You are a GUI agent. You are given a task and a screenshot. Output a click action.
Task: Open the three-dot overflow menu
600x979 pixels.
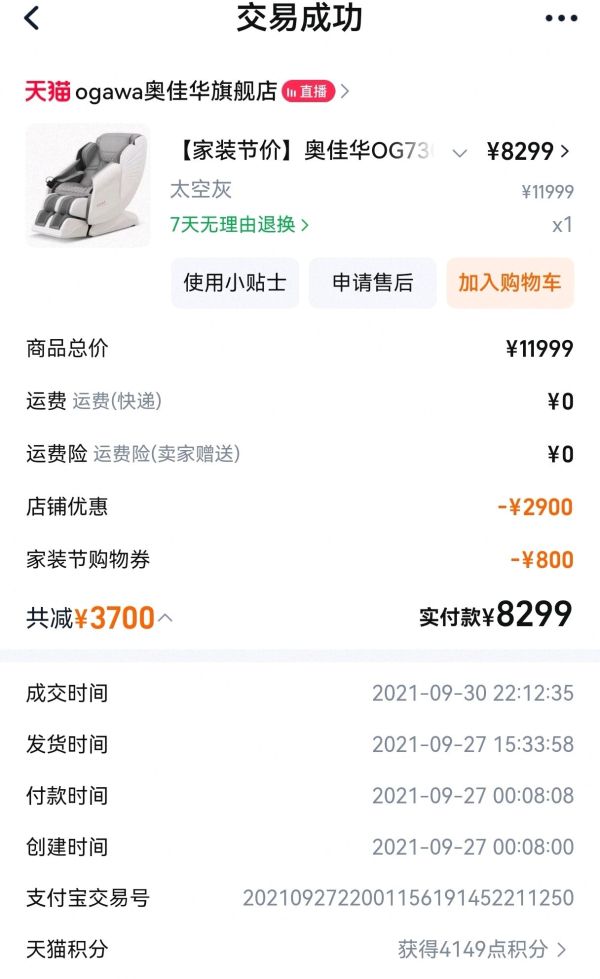click(560, 18)
